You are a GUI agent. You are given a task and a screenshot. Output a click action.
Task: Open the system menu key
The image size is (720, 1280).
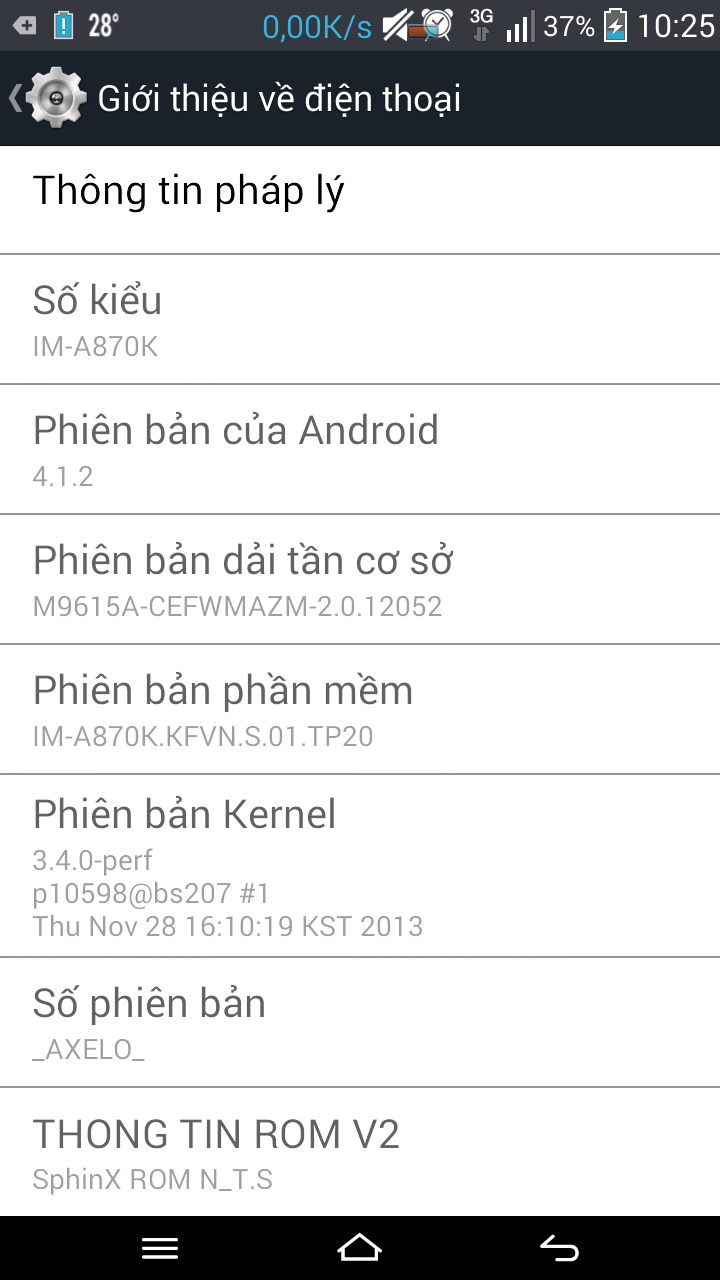pos(160,1248)
